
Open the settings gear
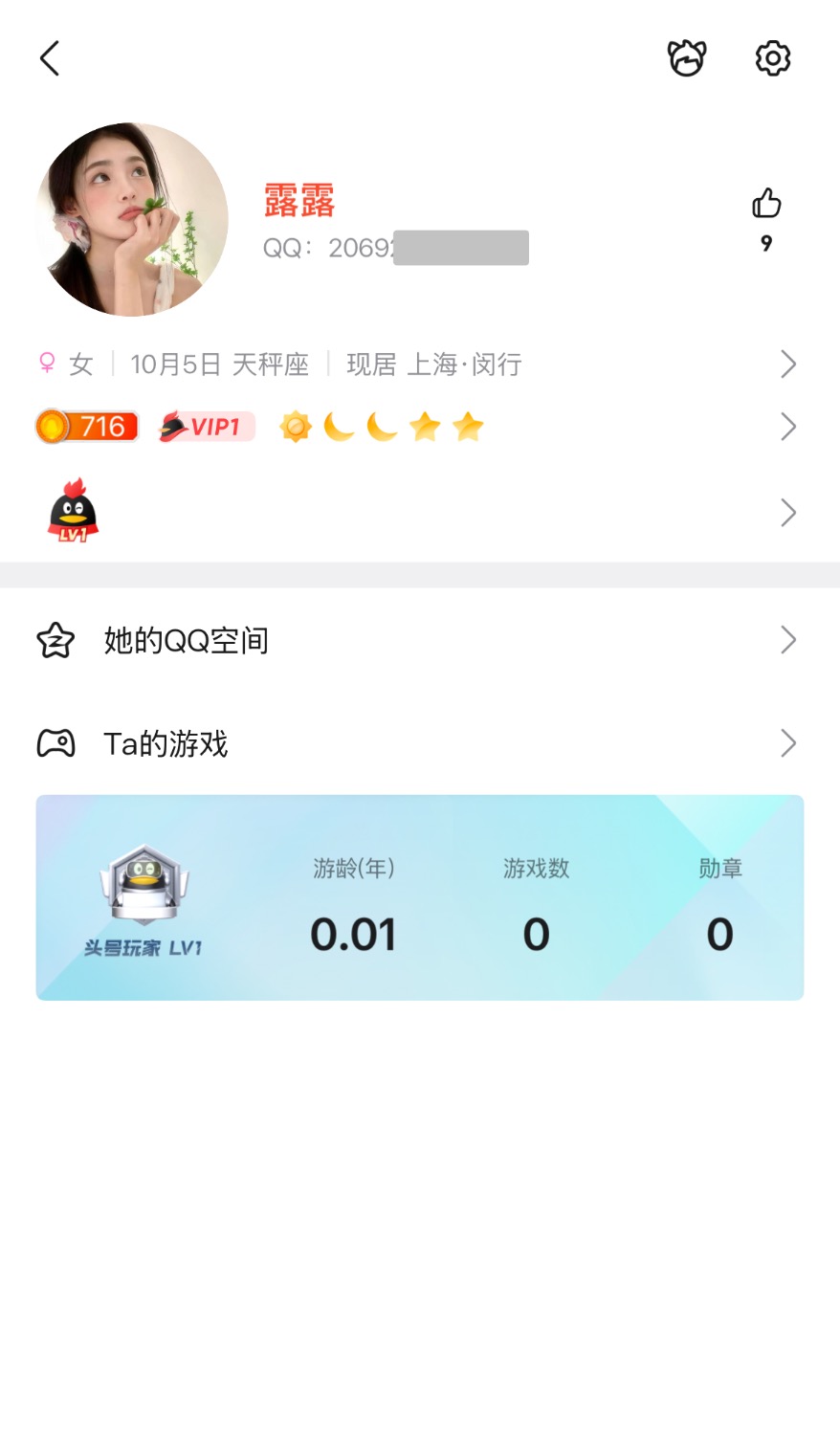(x=772, y=58)
